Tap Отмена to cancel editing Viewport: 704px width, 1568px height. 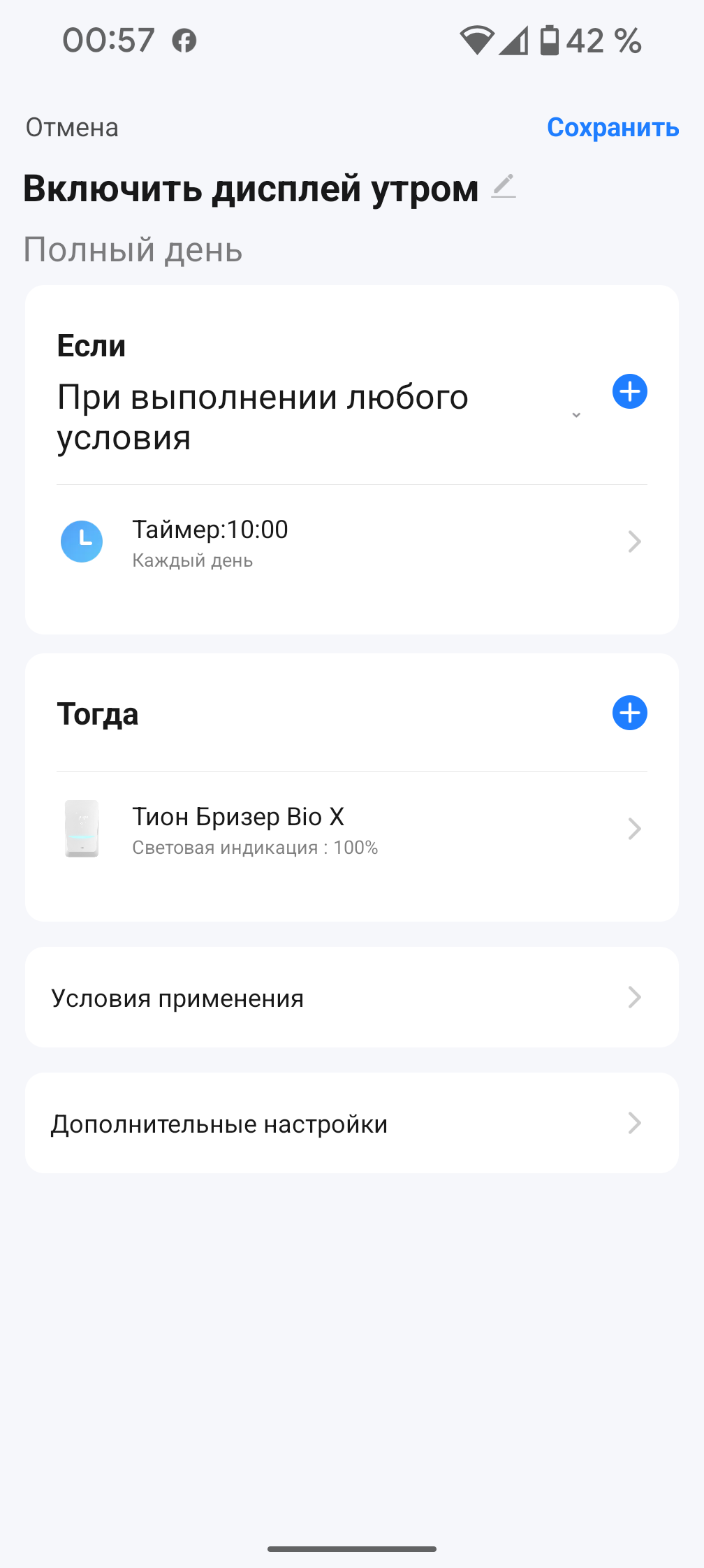point(72,128)
